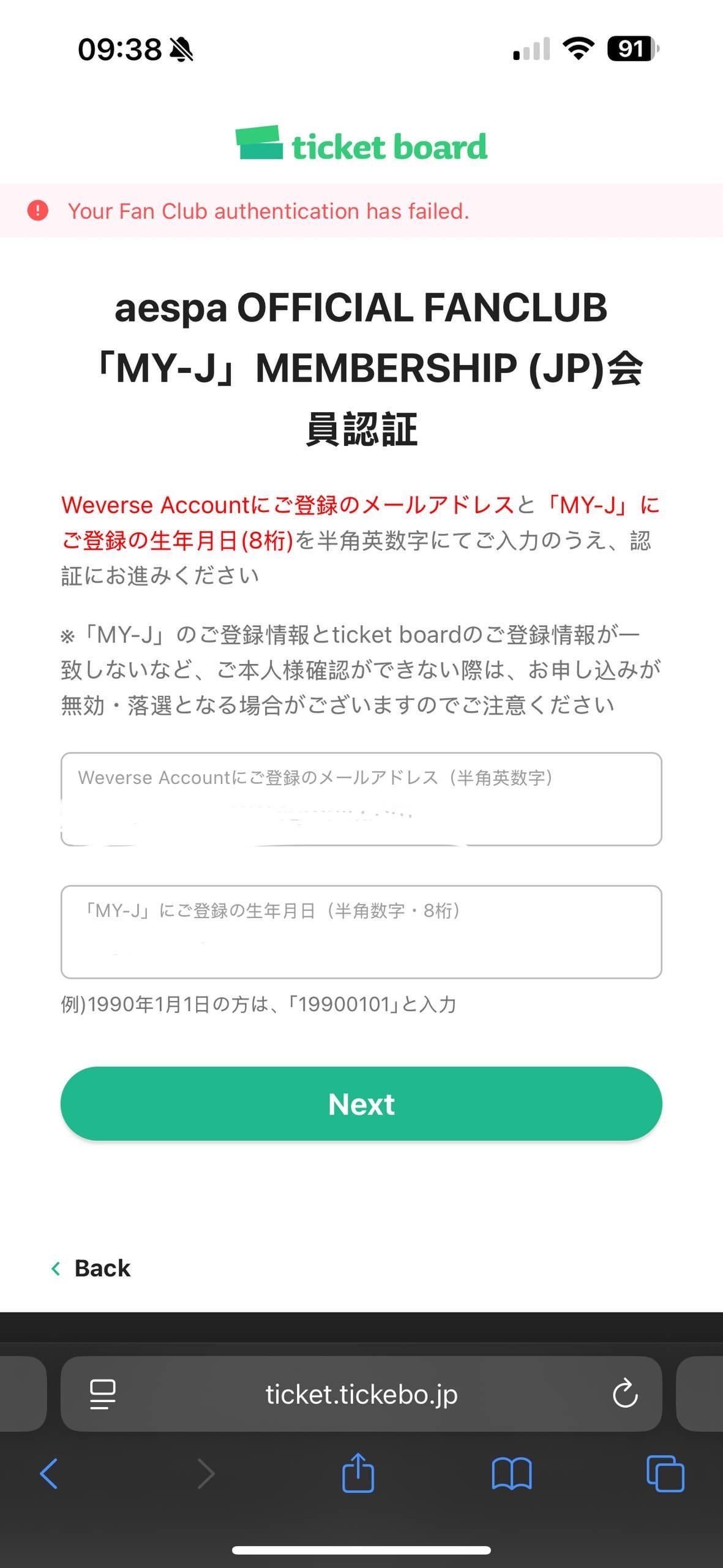Tap the ticket board logo
This screenshot has height=1568, width=723.
[361, 146]
